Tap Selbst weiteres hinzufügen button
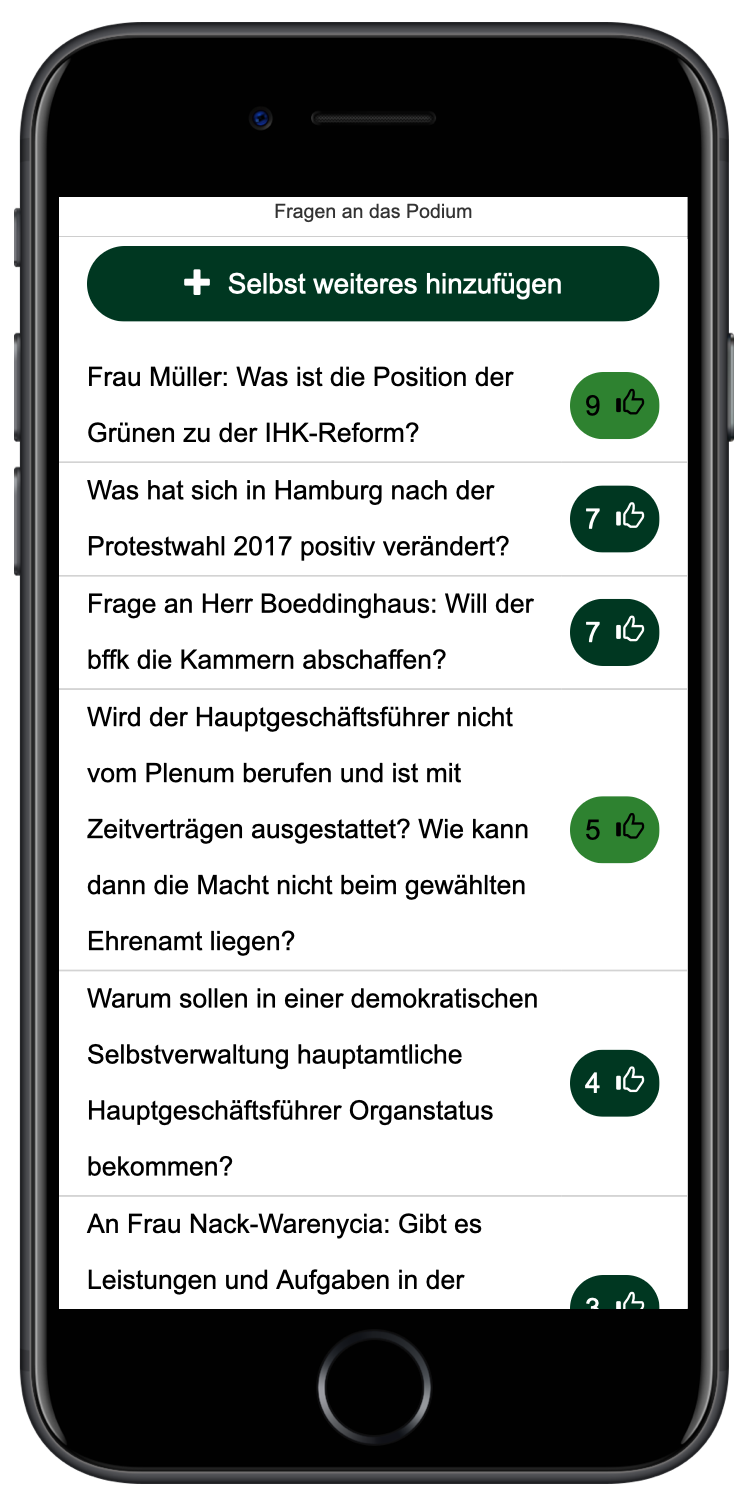The height and width of the screenshot is (1500, 752). [373, 284]
